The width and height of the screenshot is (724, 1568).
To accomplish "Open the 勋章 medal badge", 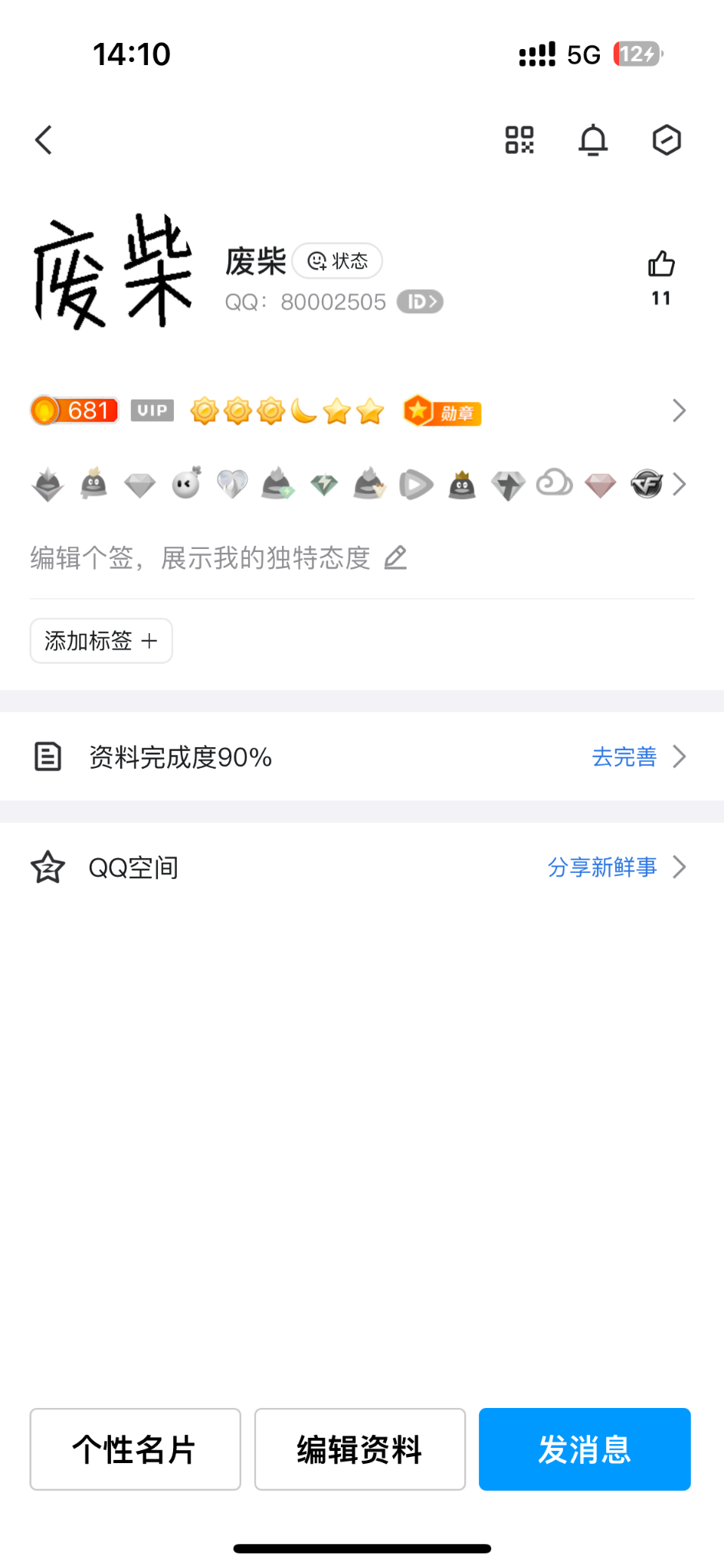I will pyautogui.click(x=443, y=412).
